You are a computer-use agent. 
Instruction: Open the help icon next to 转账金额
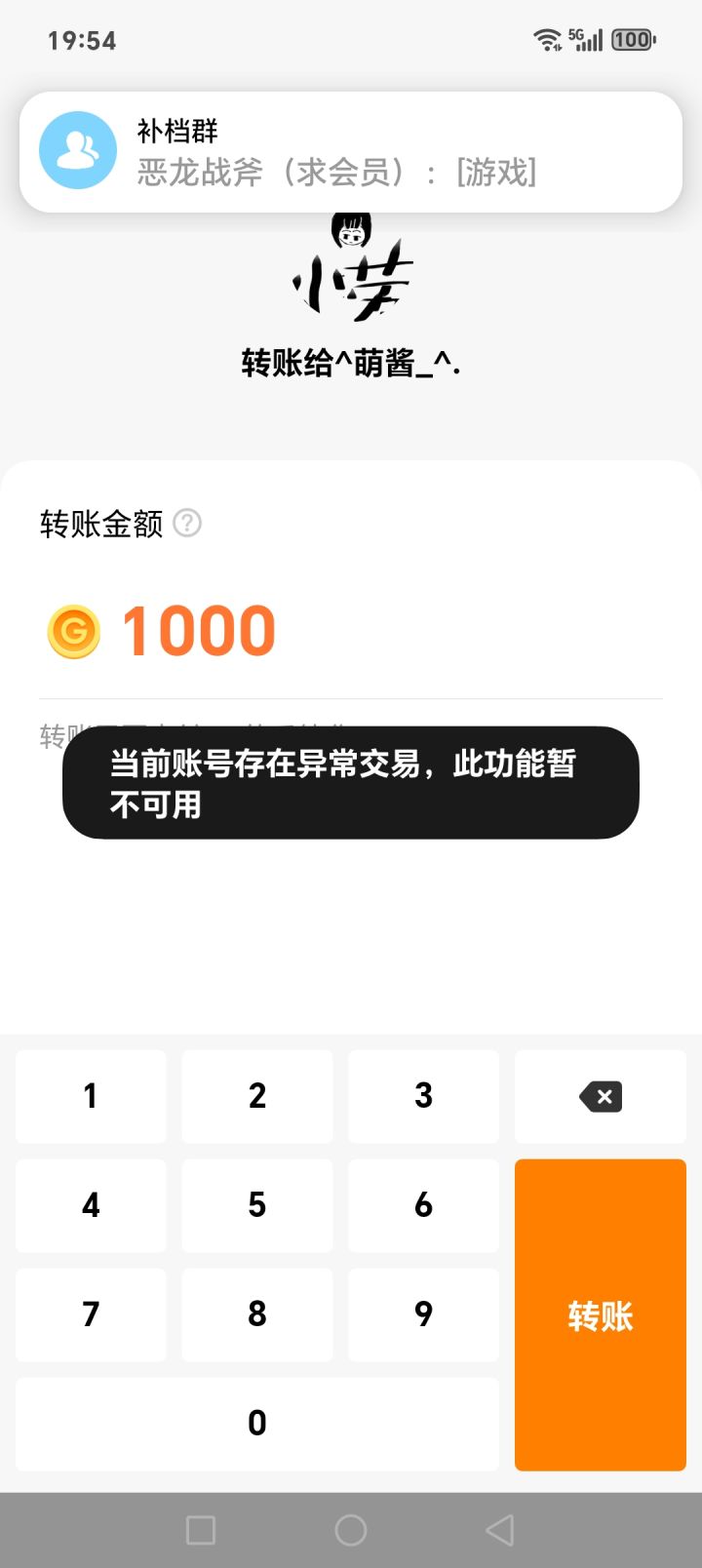pyautogui.click(x=187, y=524)
